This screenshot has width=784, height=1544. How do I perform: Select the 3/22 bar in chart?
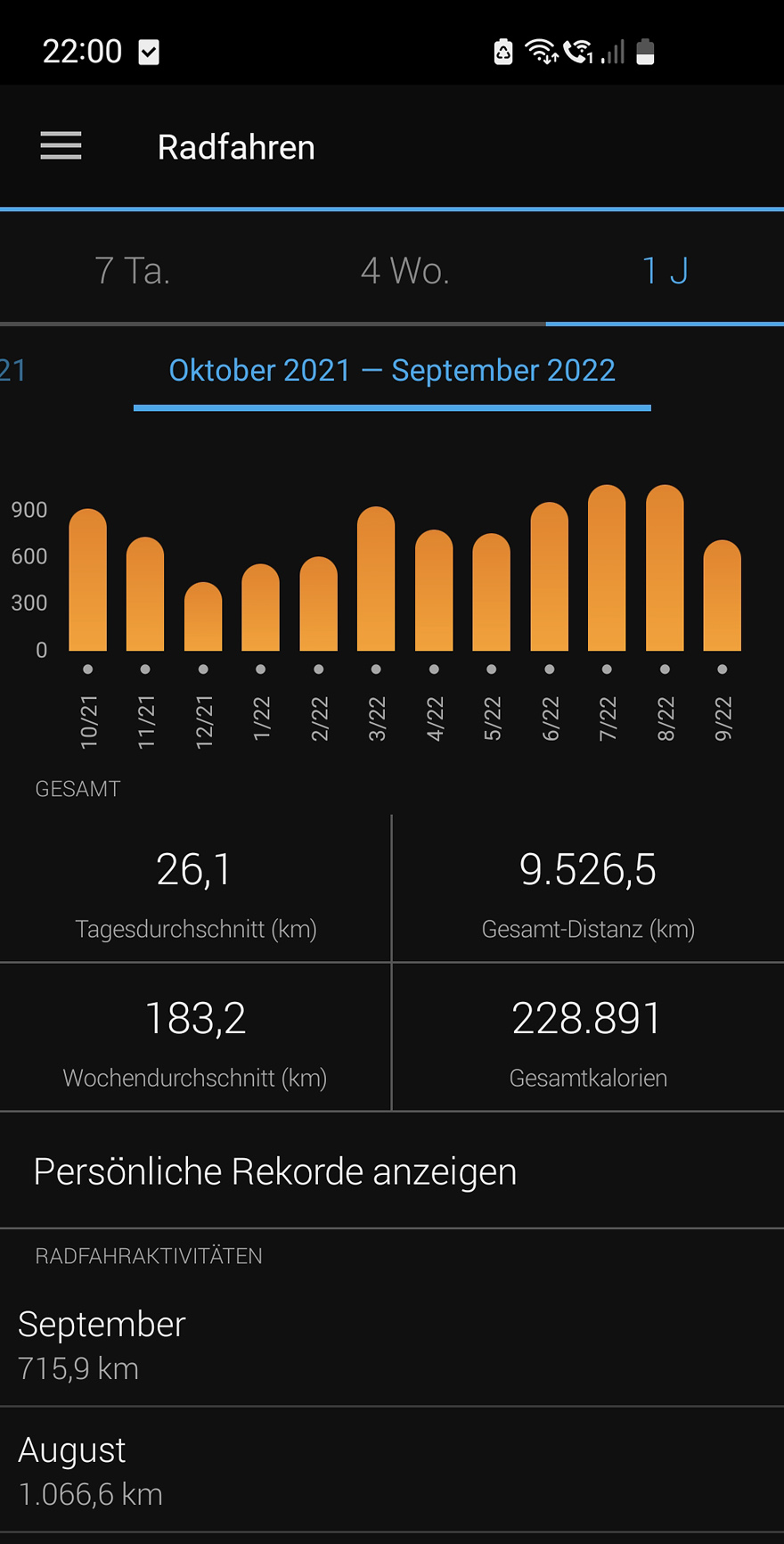click(376, 579)
